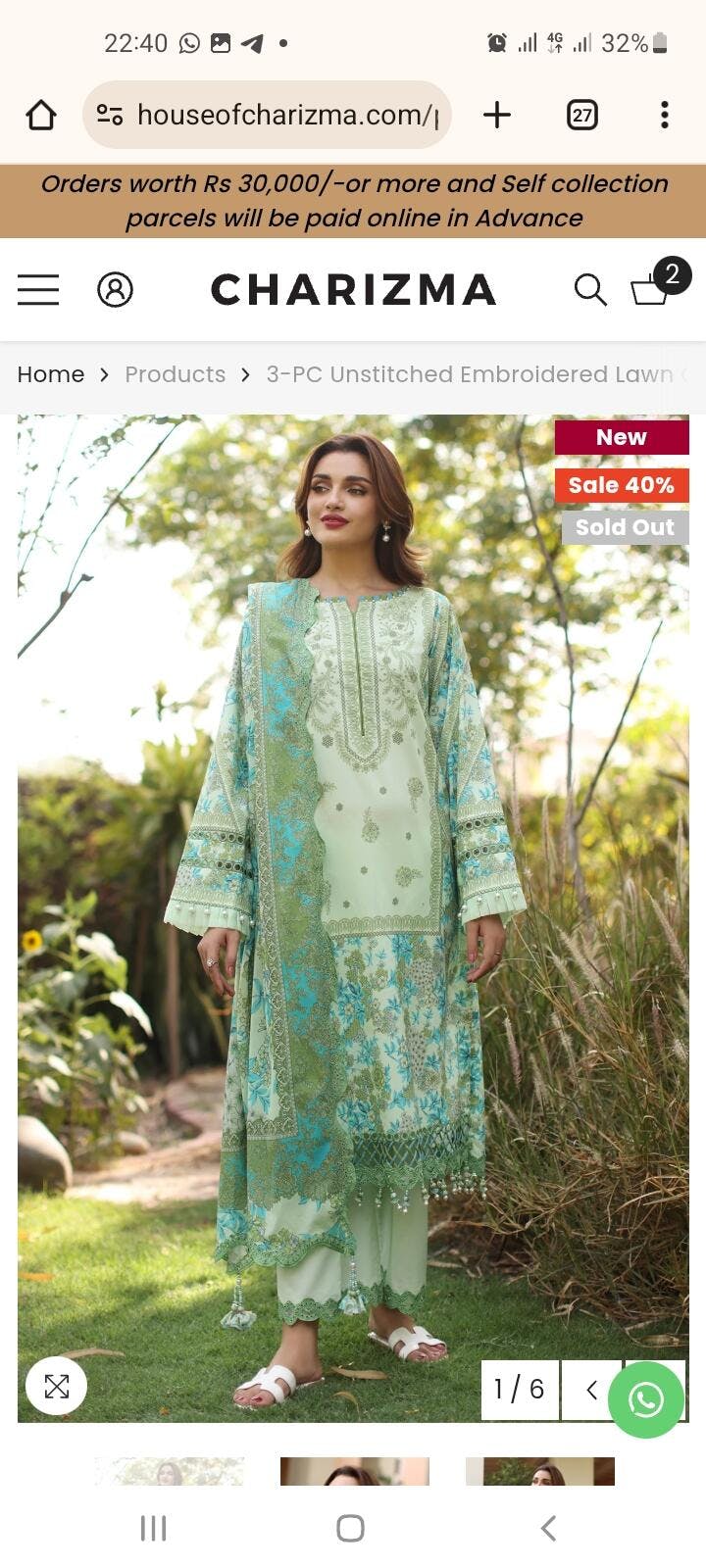Open the browser overflow menu

[x=665, y=115]
